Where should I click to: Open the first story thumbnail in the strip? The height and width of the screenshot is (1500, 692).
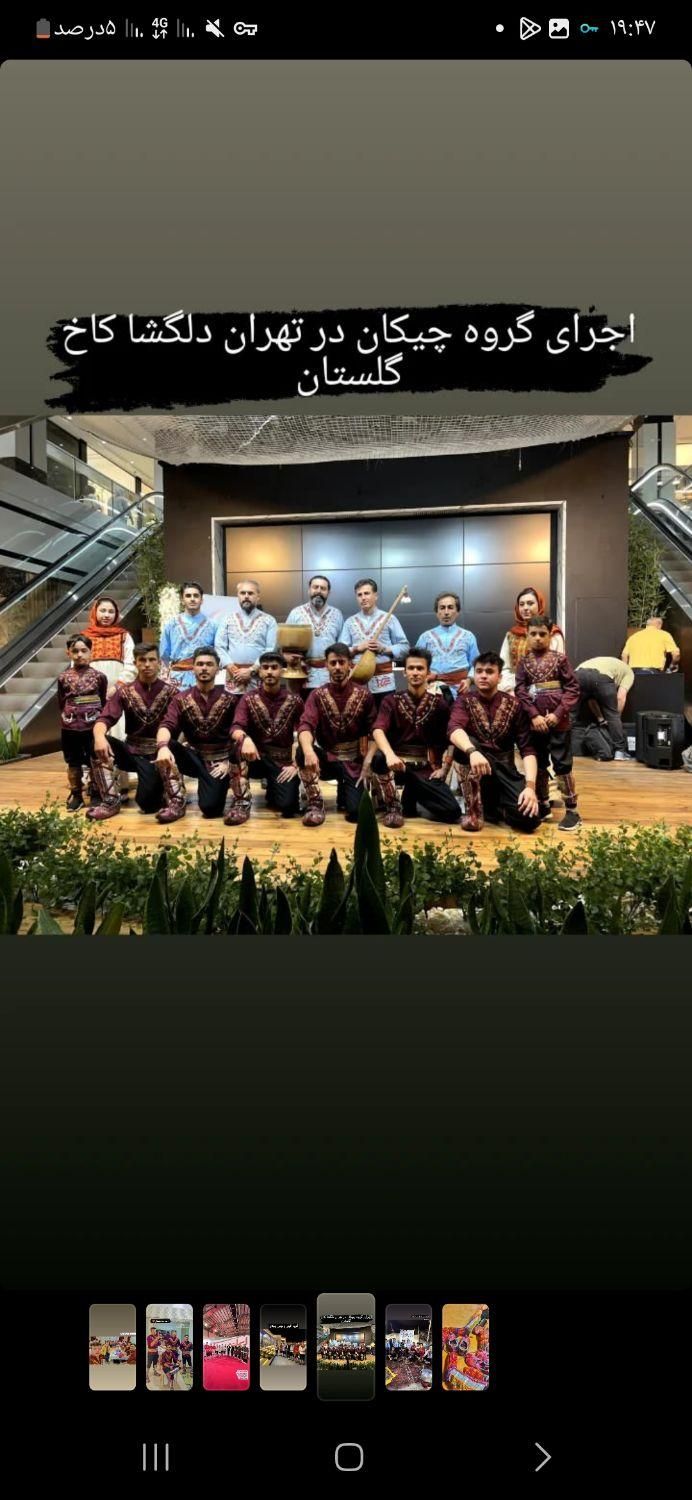coord(112,1347)
